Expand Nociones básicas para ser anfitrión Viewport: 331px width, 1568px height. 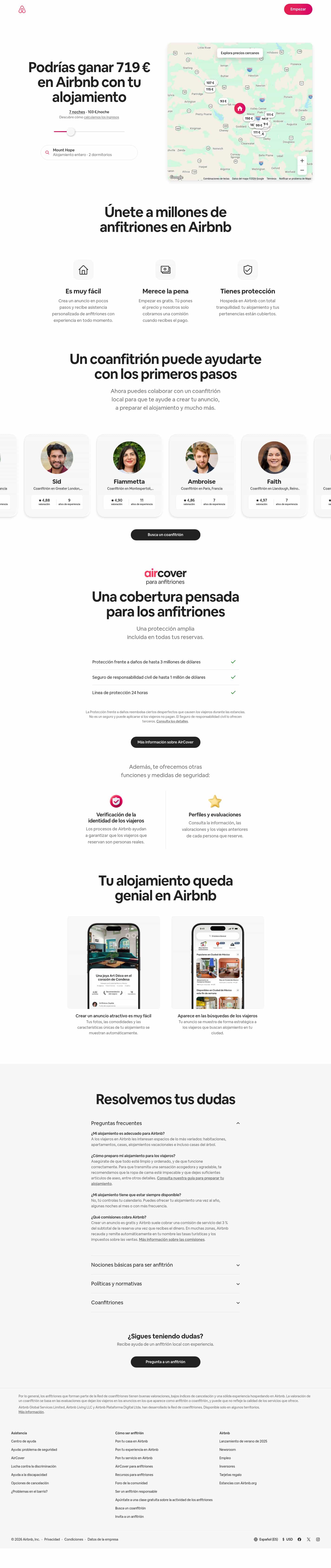tap(165, 1265)
